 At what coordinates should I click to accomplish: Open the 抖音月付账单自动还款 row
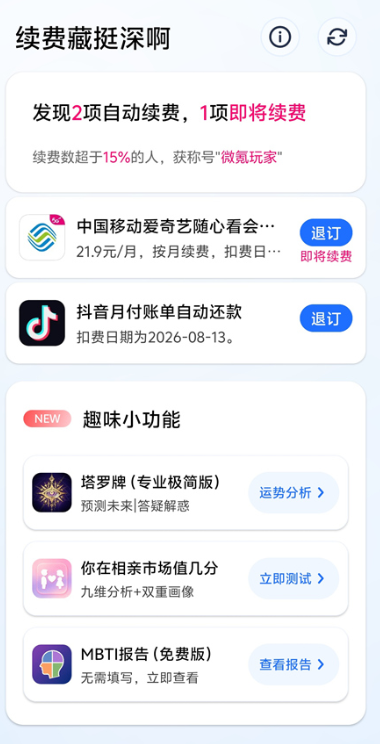[185, 323]
